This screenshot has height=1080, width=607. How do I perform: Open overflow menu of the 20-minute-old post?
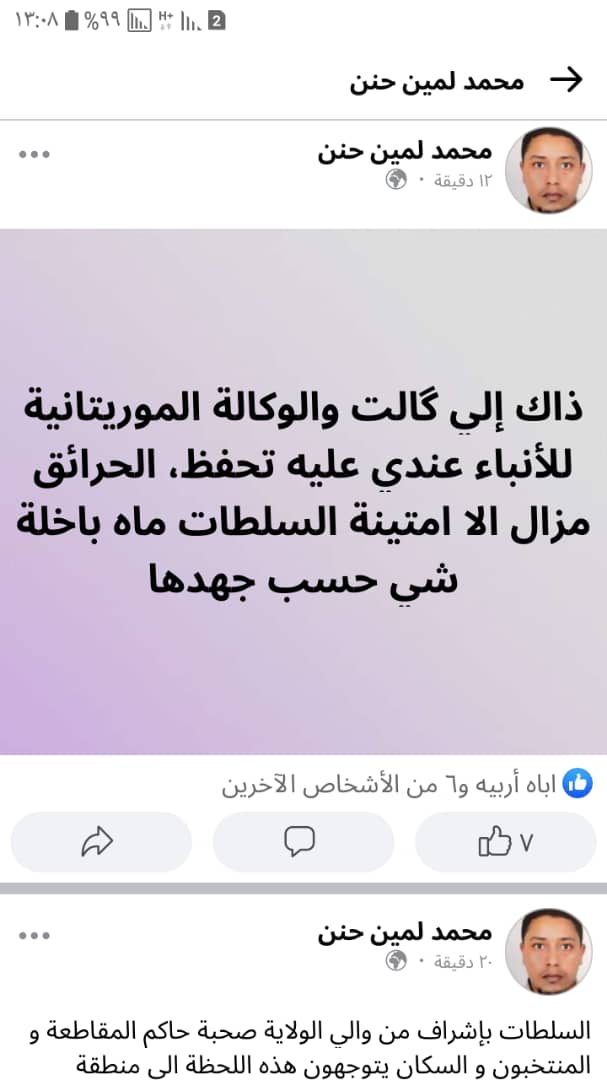[x=34, y=935]
